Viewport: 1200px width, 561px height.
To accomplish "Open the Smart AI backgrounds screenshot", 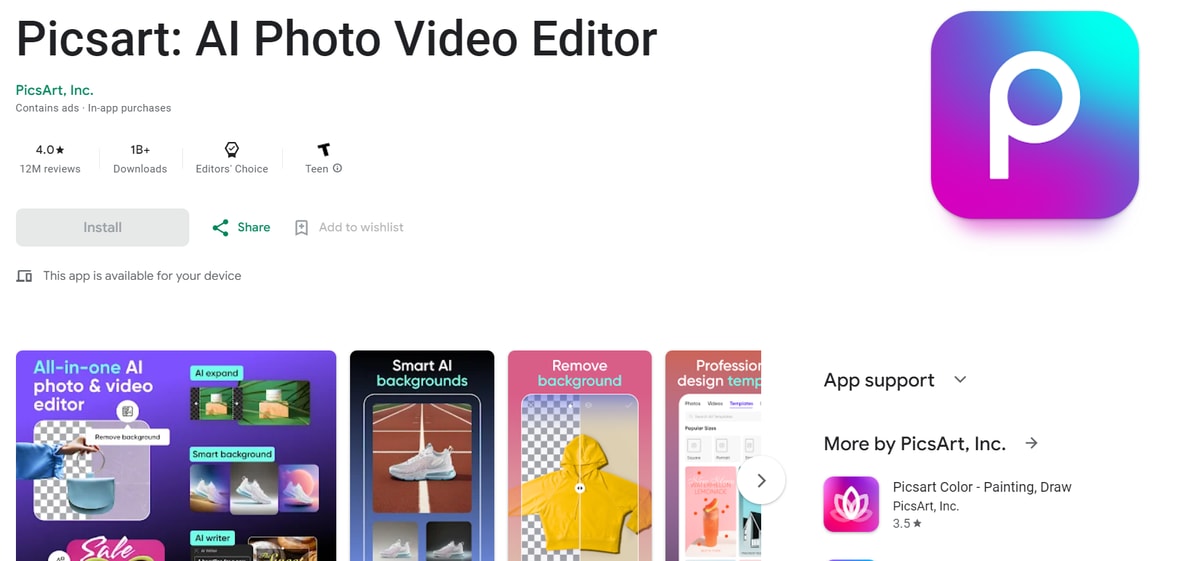I will coord(422,455).
